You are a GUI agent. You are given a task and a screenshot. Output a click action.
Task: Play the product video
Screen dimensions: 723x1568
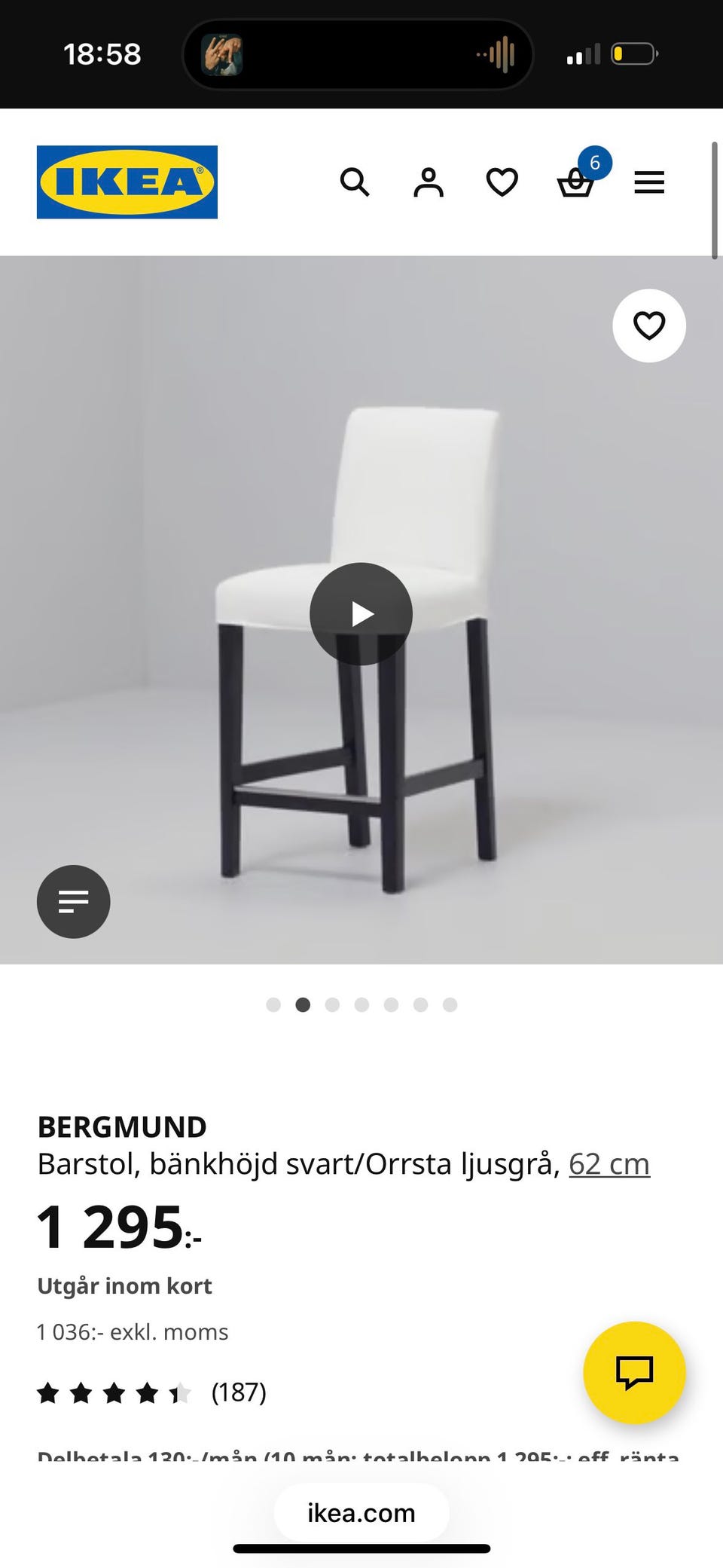[361, 614]
